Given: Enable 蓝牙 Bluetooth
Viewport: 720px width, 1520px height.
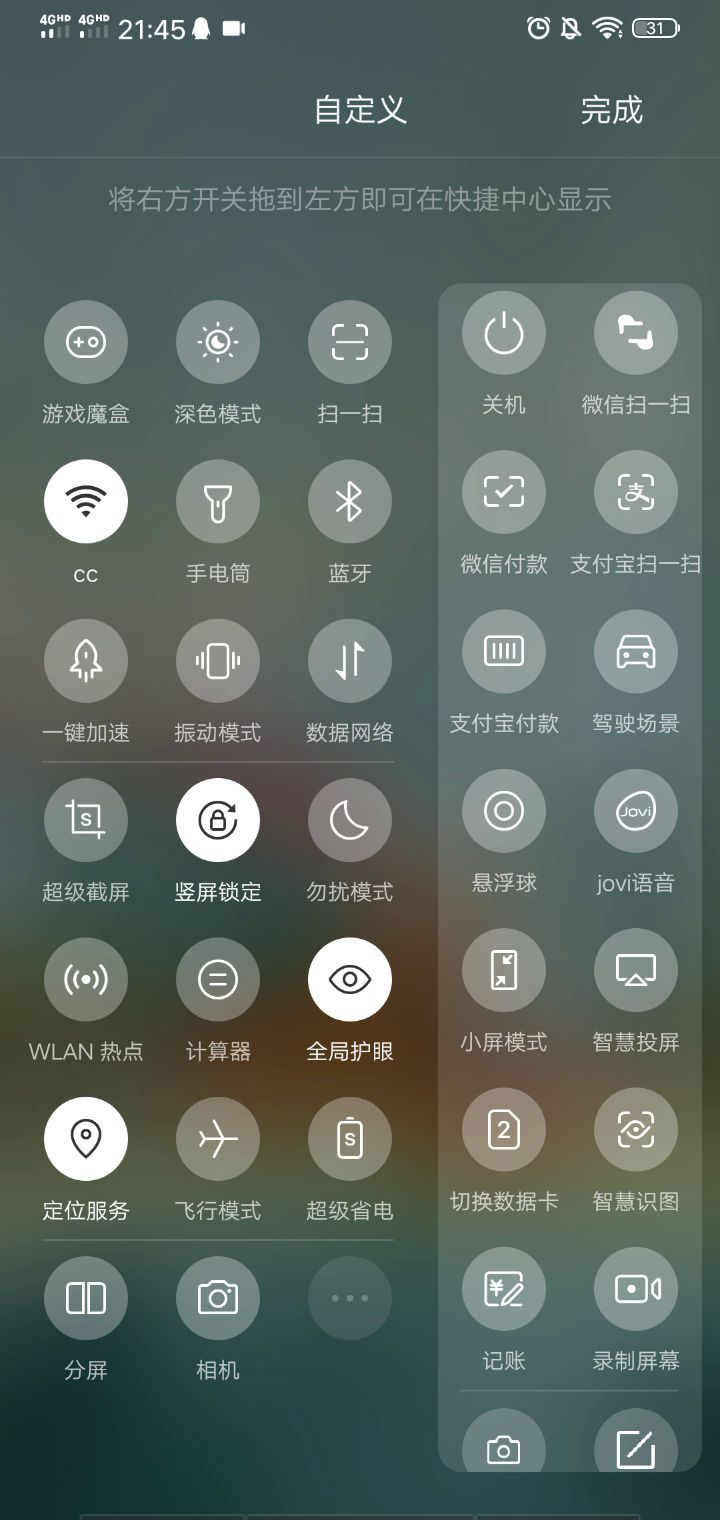Looking at the screenshot, I should (x=350, y=502).
